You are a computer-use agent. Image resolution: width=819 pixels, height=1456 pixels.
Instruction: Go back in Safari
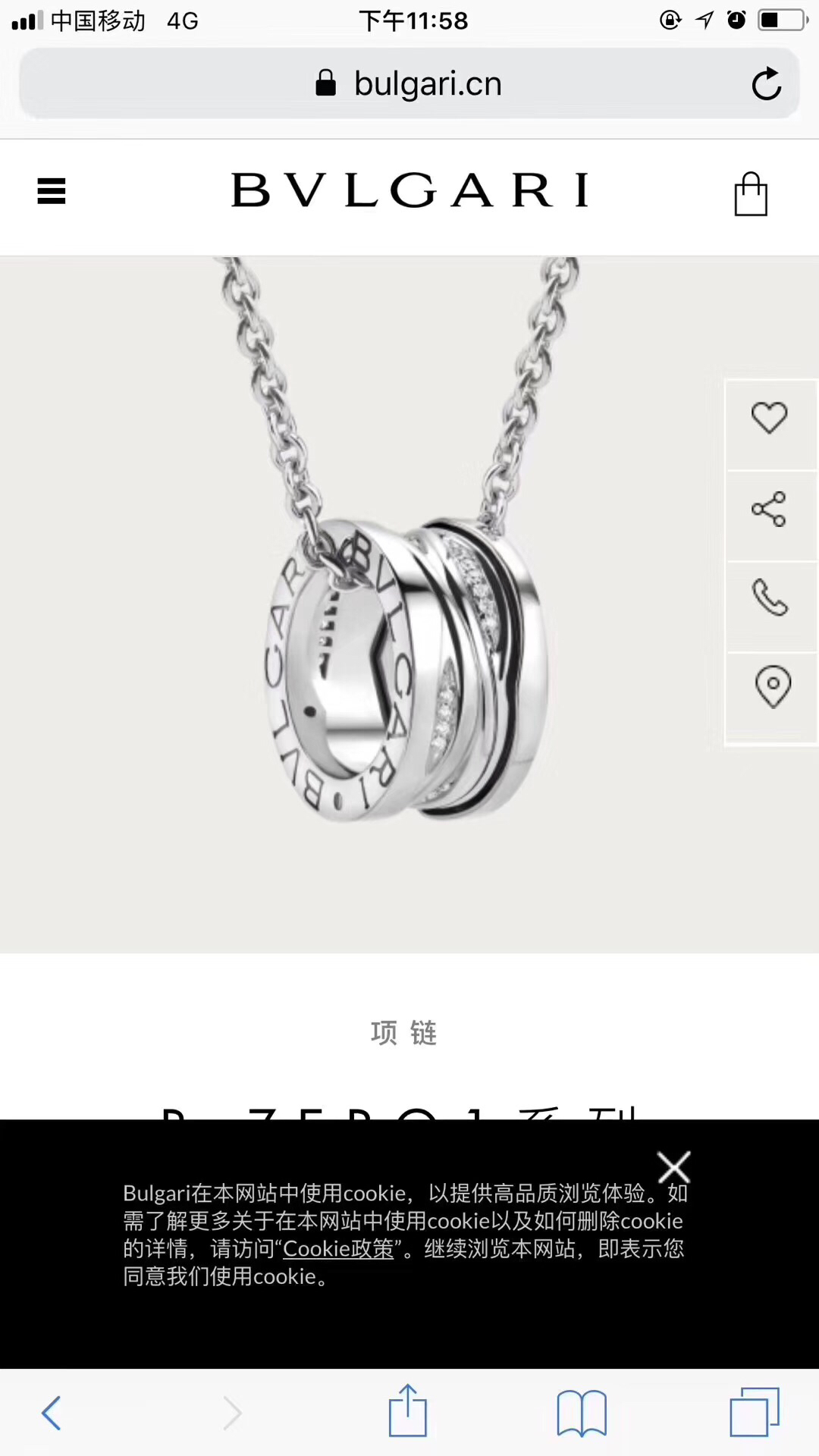52,1414
